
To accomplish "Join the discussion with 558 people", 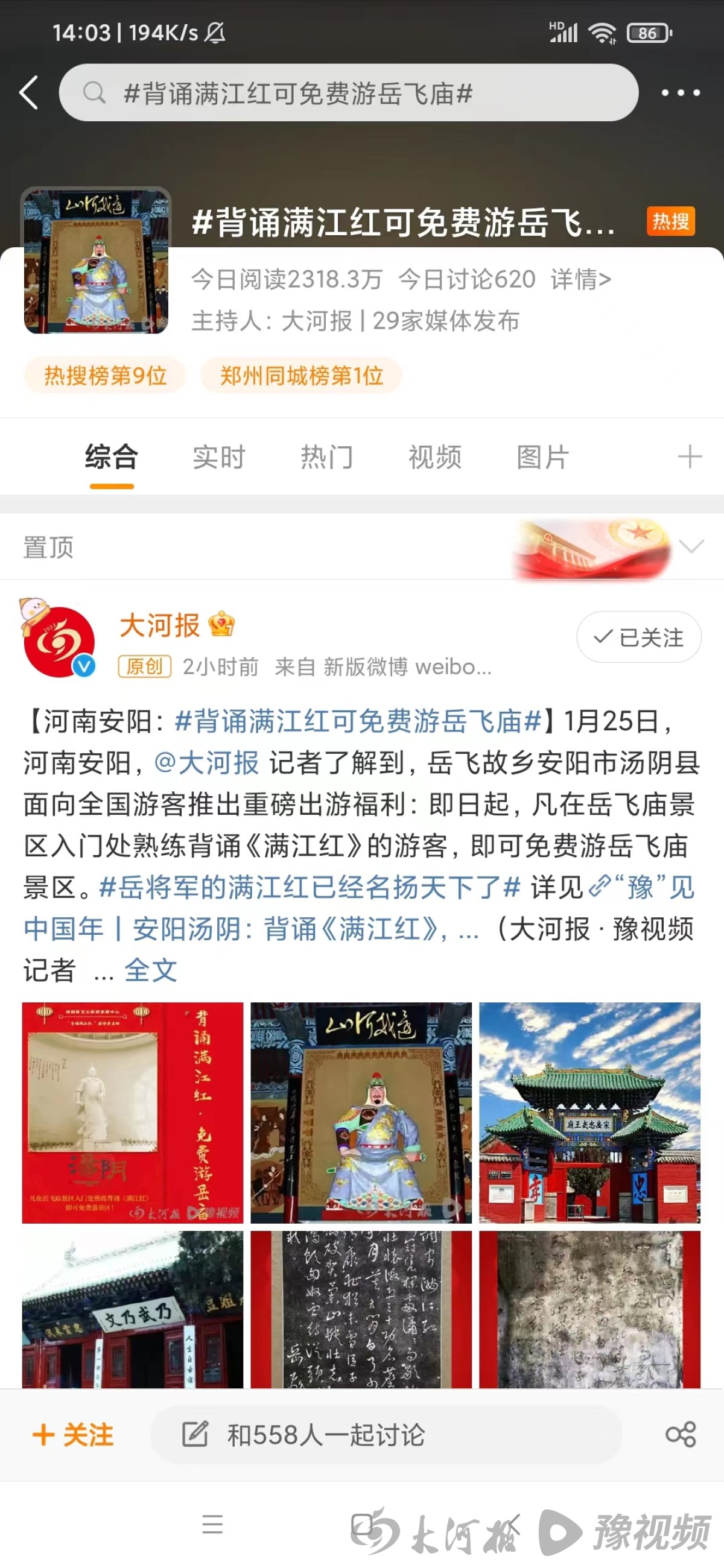I will [x=386, y=1435].
